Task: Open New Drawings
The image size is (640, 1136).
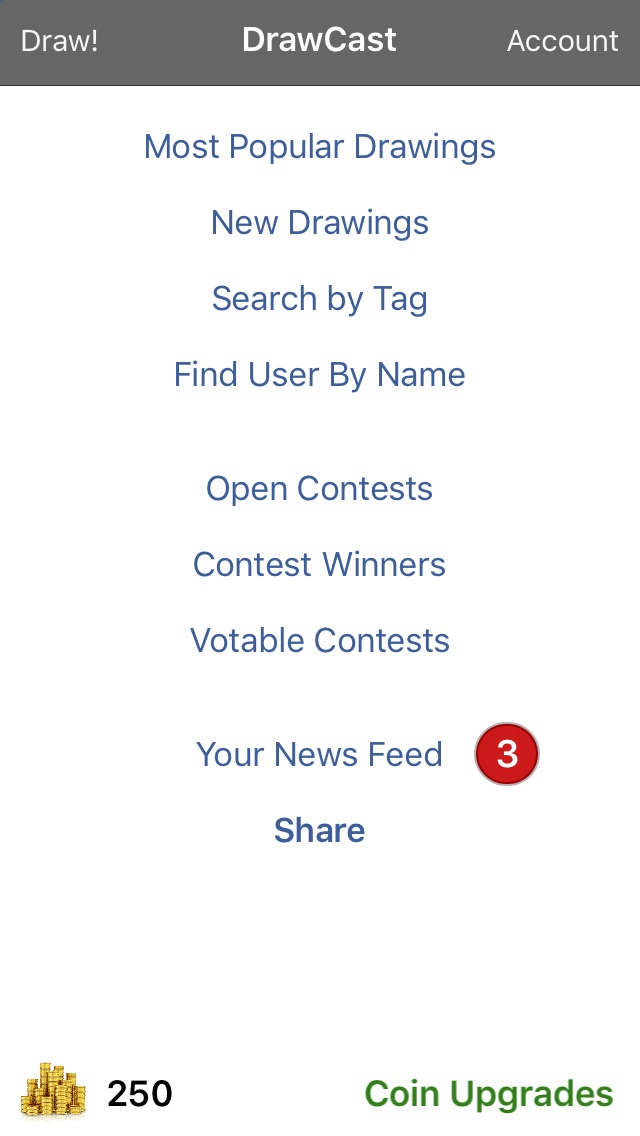Action: (x=320, y=223)
